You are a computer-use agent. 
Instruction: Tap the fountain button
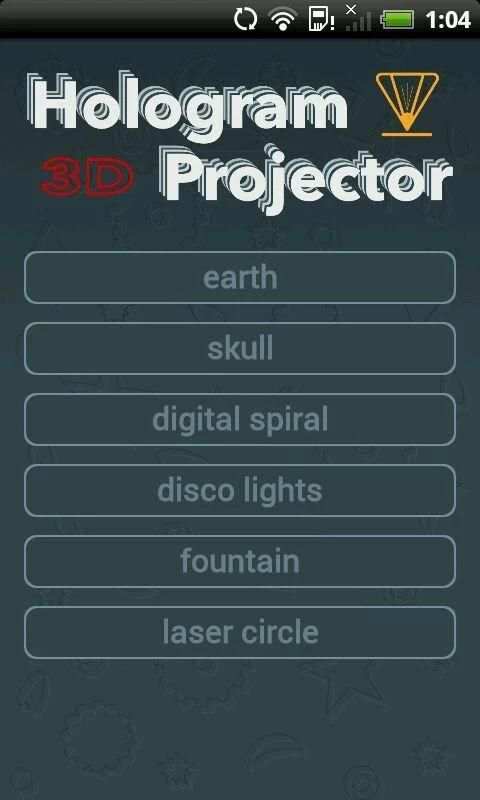pos(240,561)
